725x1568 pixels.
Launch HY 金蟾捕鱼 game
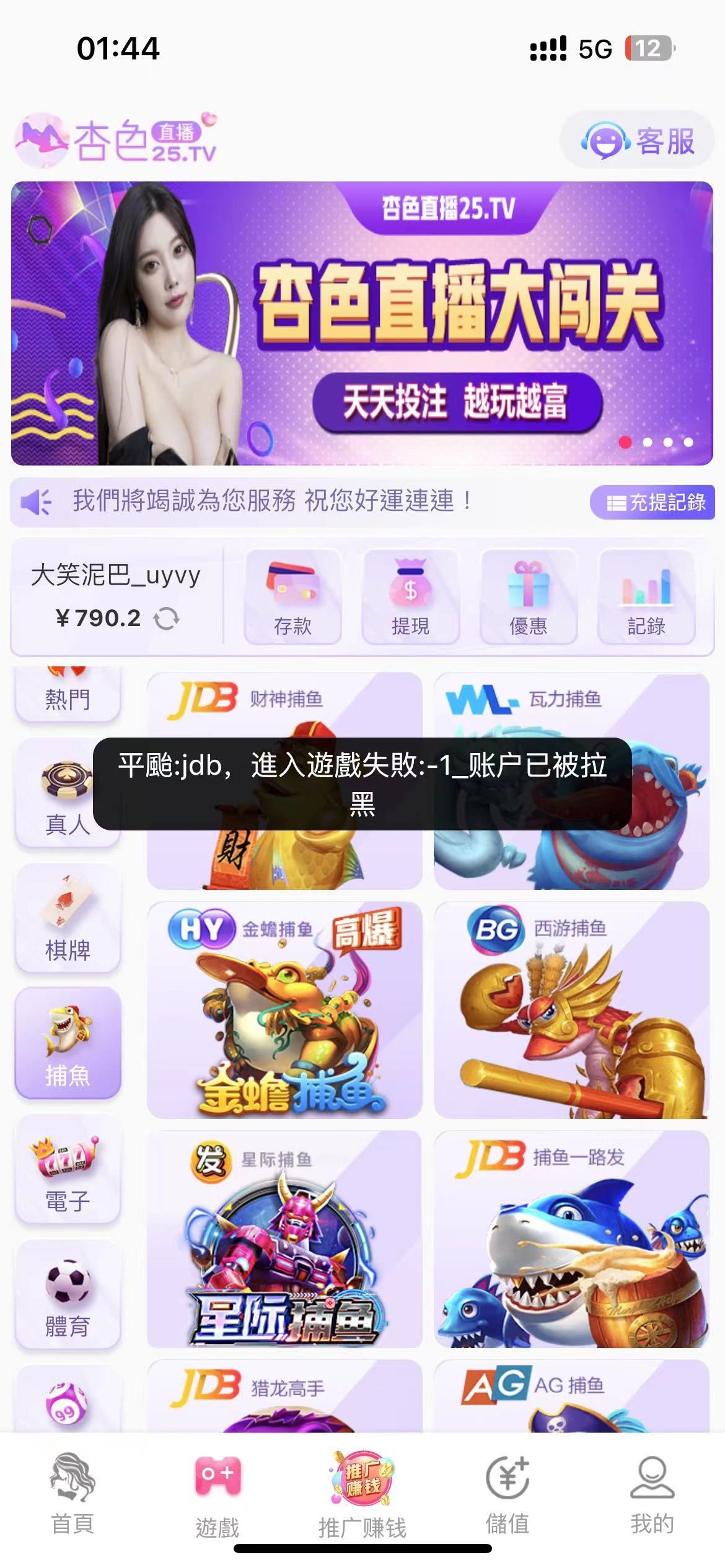[x=284, y=1009]
